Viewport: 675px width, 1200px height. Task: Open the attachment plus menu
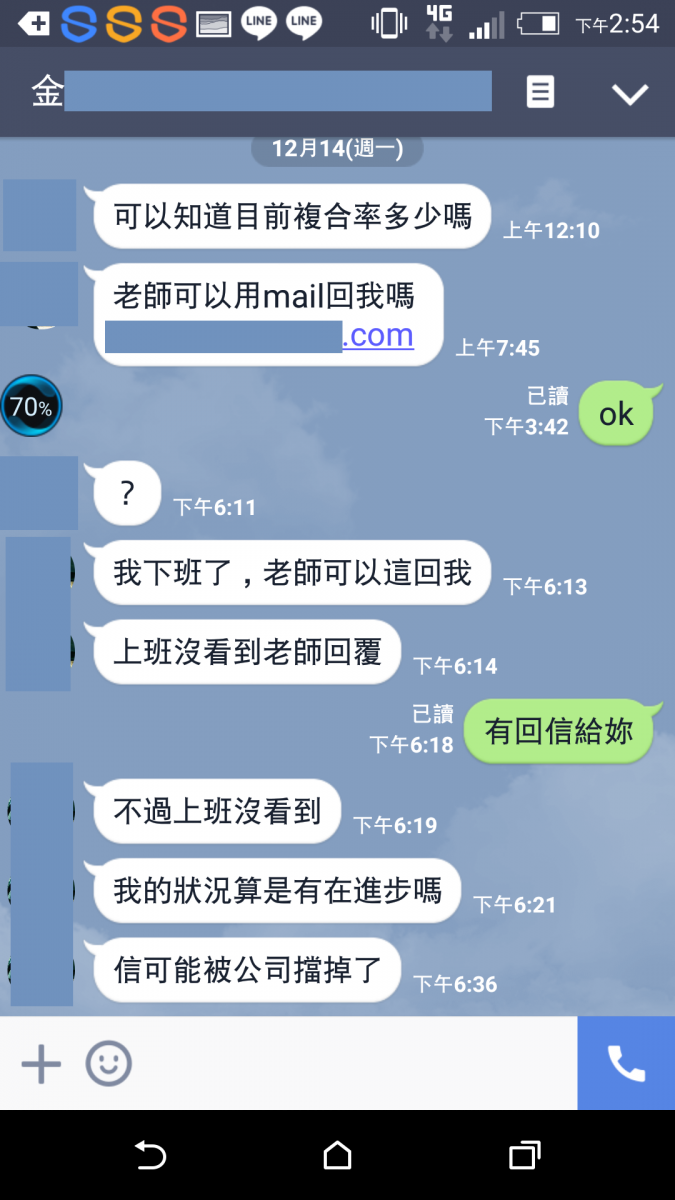[x=41, y=1064]
